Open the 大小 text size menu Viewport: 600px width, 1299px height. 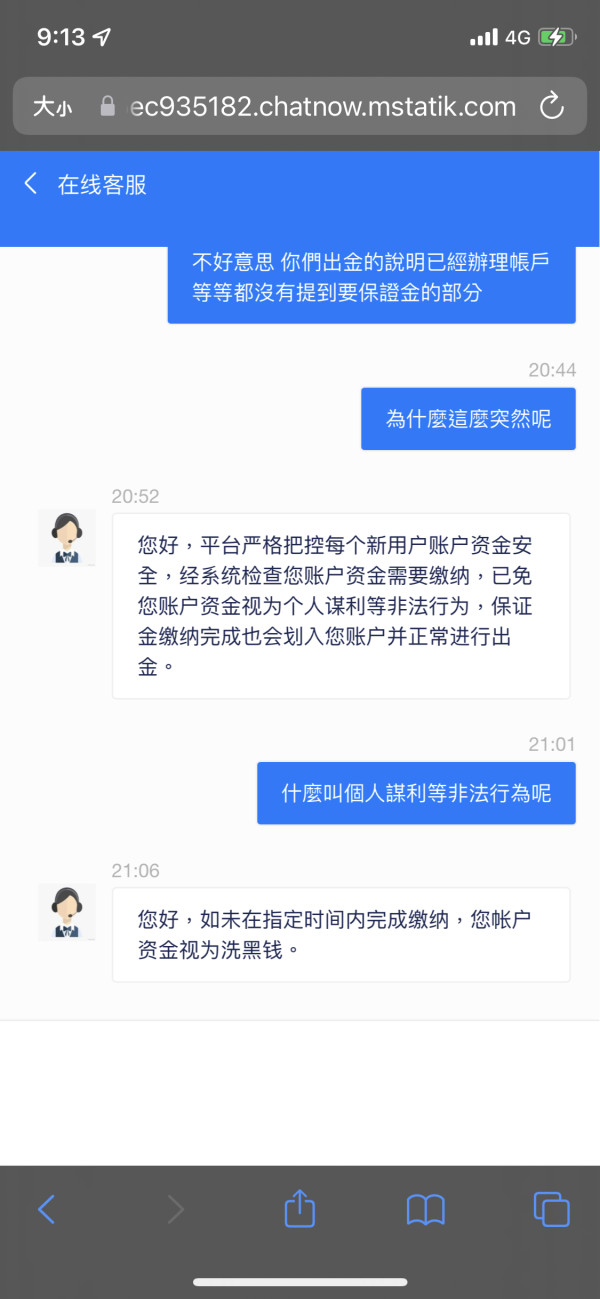(x=52, y=106)
